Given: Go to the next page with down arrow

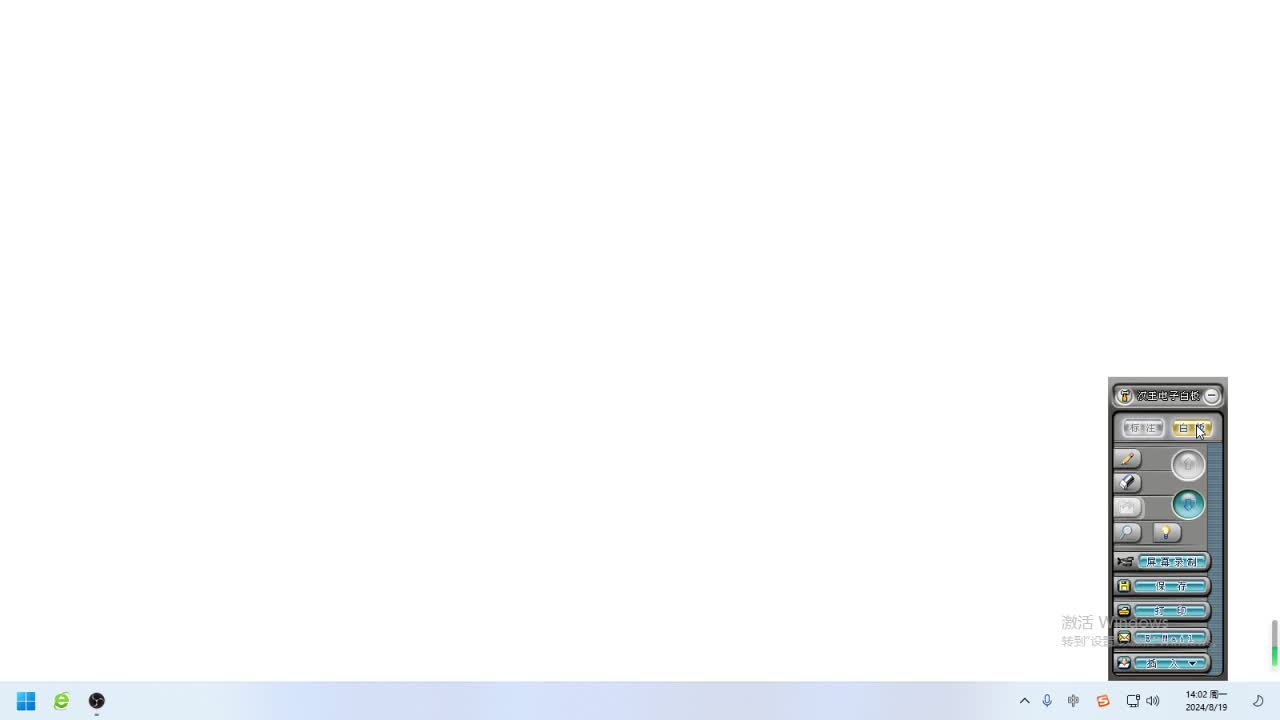Looking at the screenshot, I should coord(1188,505).
